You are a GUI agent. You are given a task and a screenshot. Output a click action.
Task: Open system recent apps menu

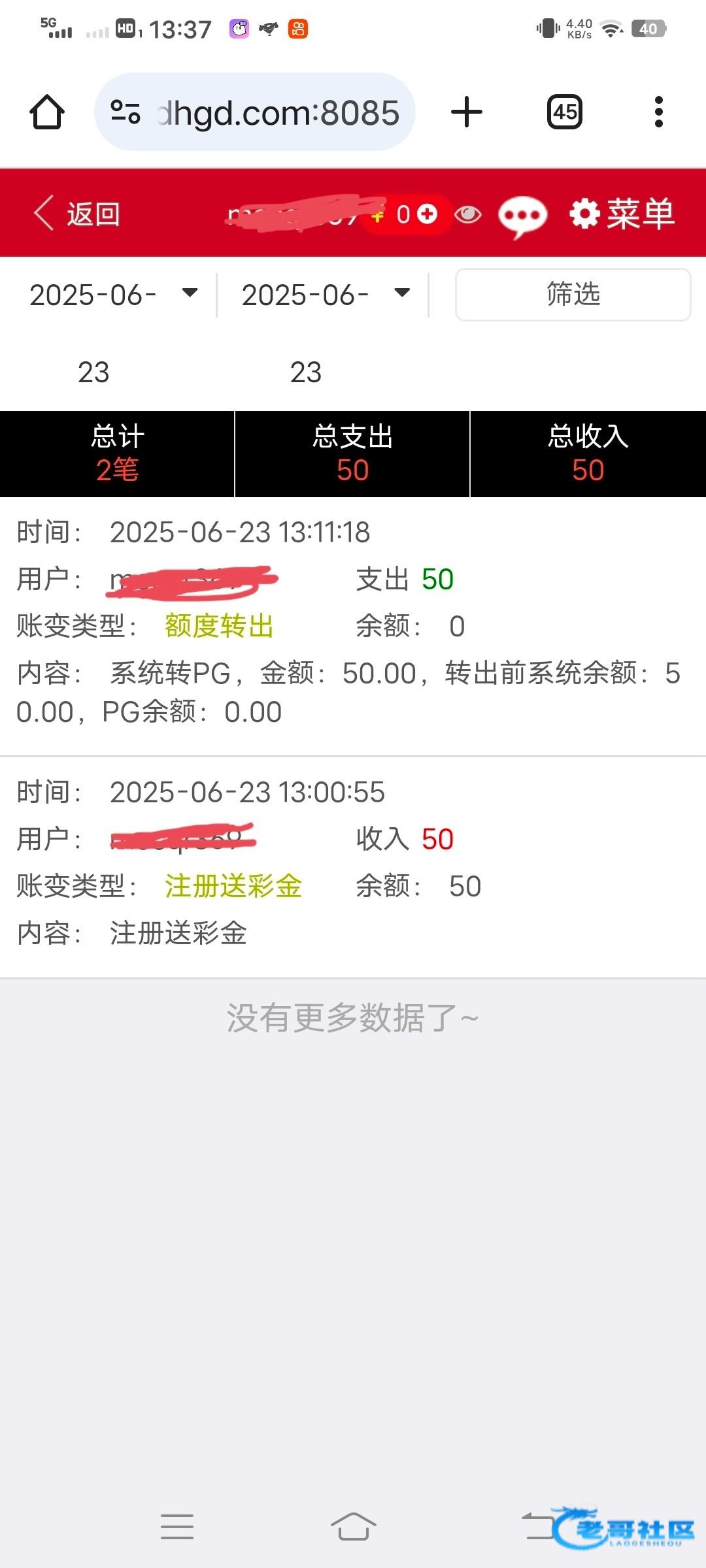[177, 1526]
